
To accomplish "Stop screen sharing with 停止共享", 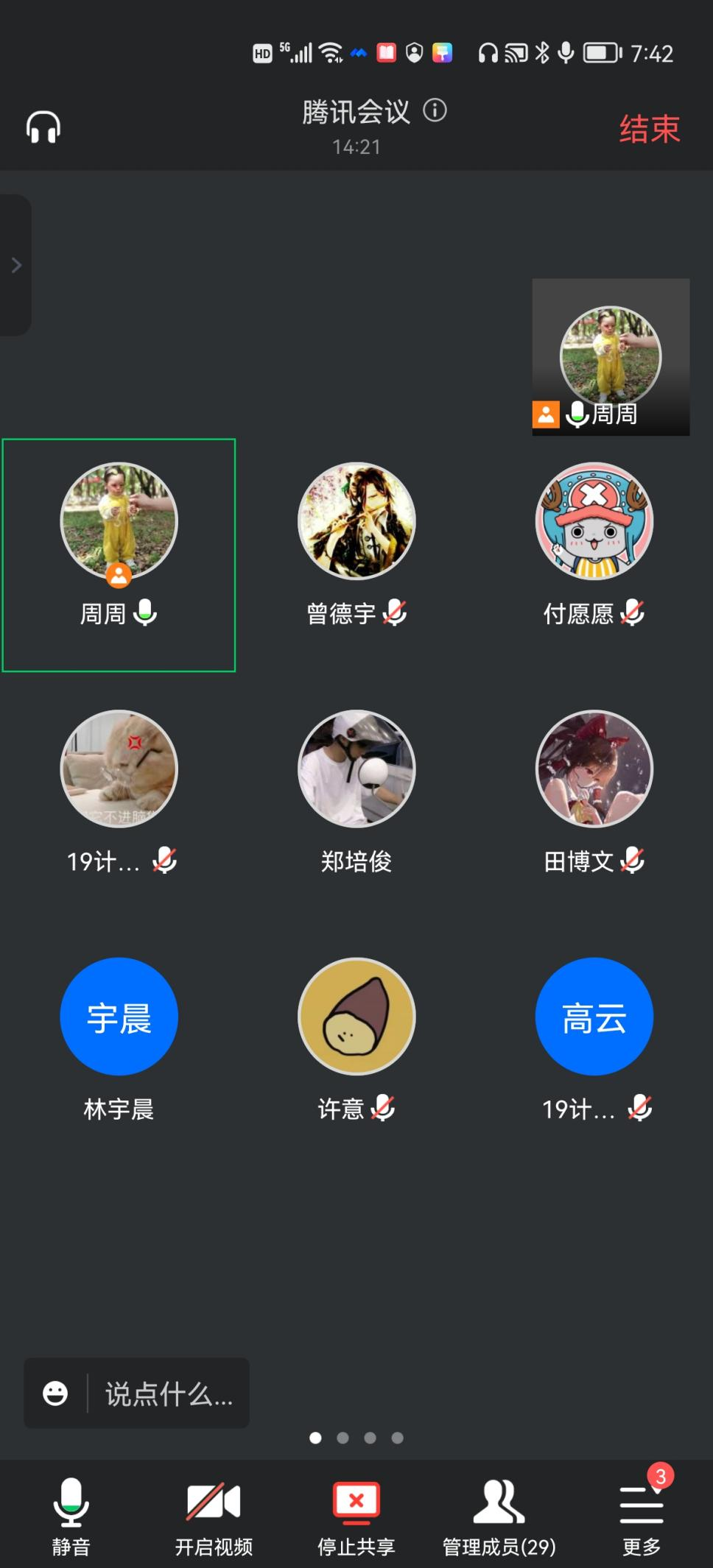I will coord(356,1516).
